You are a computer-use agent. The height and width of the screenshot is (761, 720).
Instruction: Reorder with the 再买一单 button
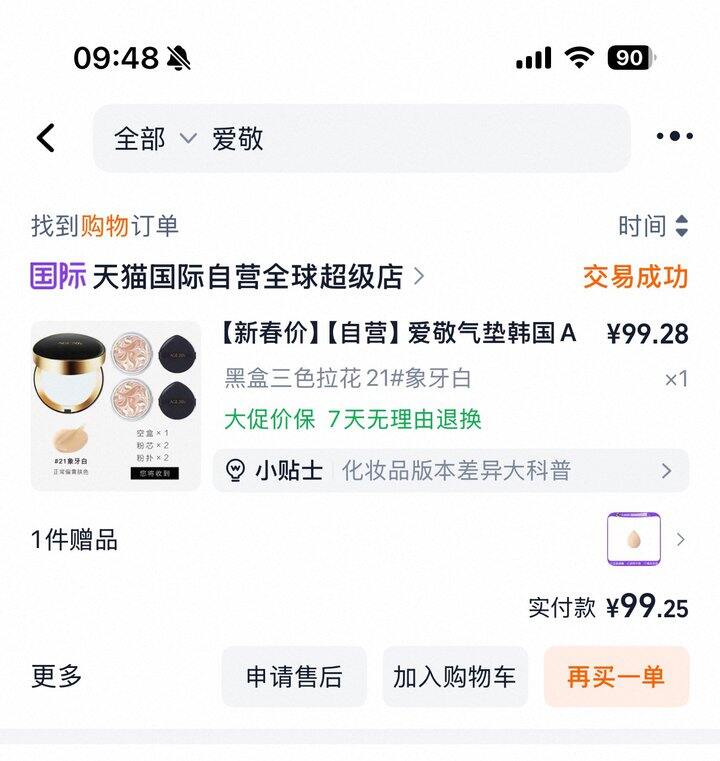tap(616, 677)
